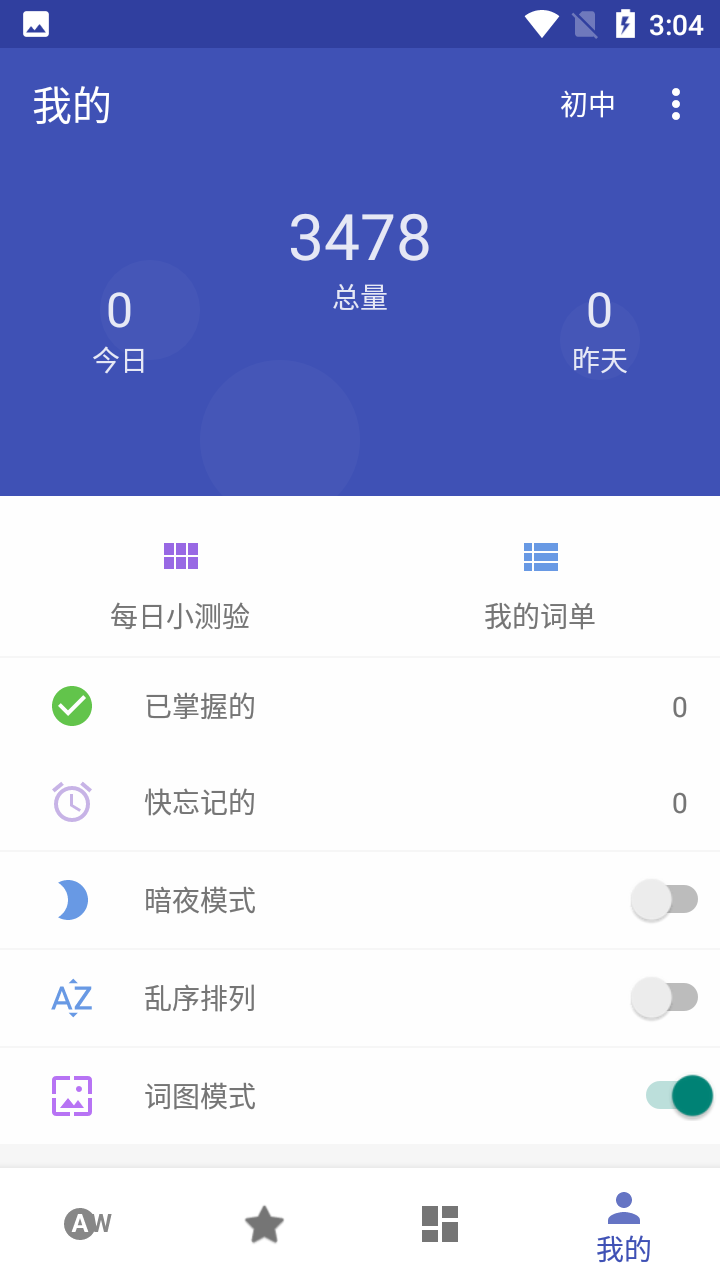The height and width of the screenshot is (1280, 720).
Task: Open the AW dictionary tab icon in bottom bar
Action: click(87, 1222)
